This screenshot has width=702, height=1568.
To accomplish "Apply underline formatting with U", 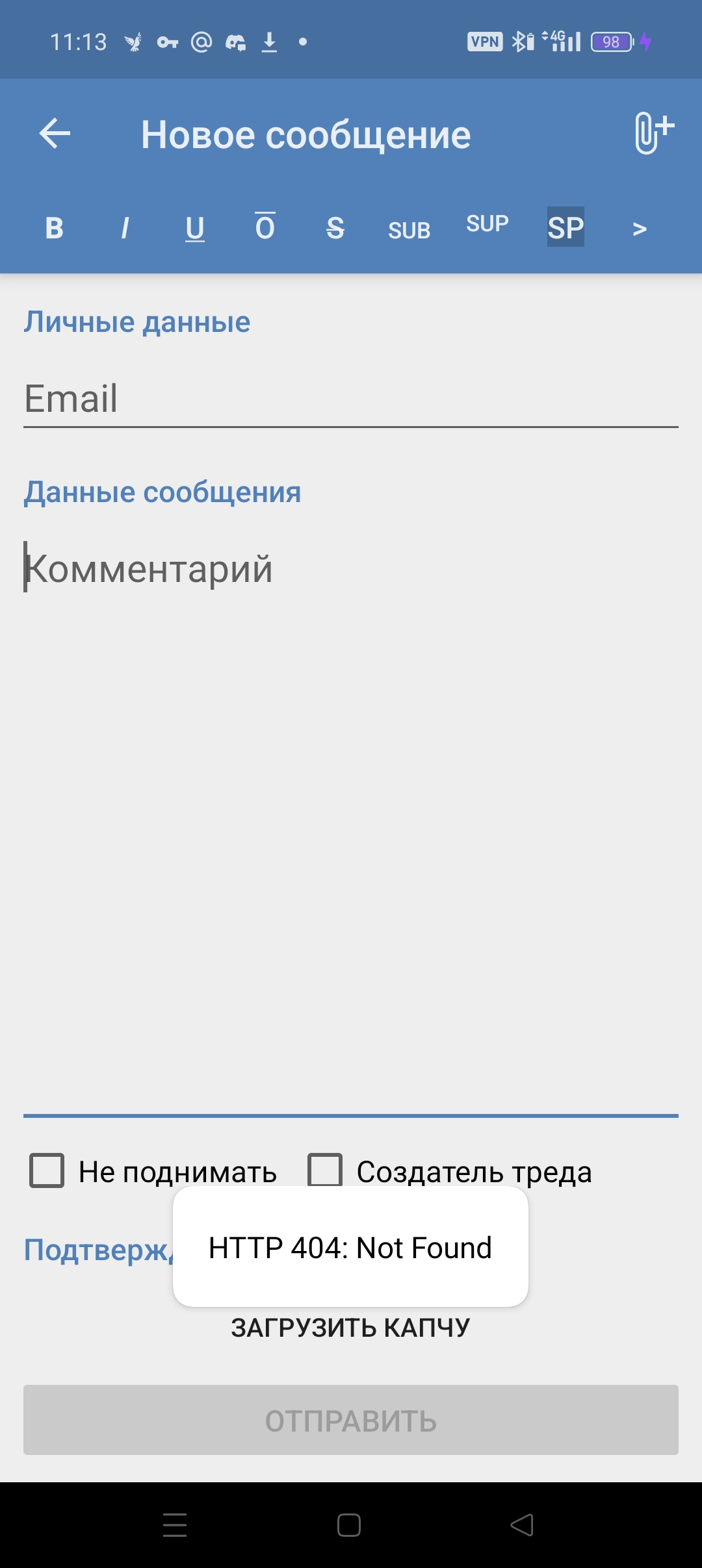I will click(x=195, y=228).
